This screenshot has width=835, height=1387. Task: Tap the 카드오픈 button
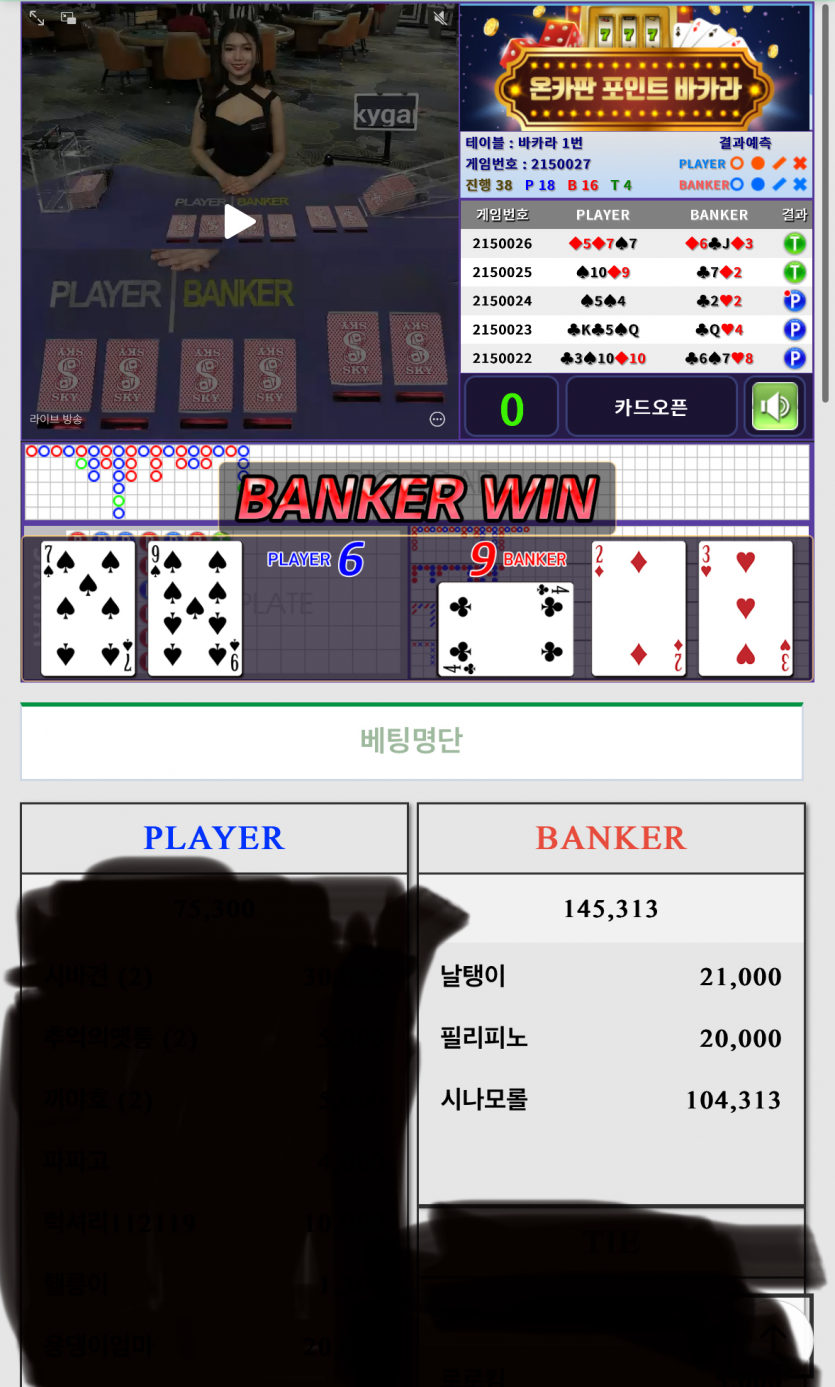click(651, 408)
